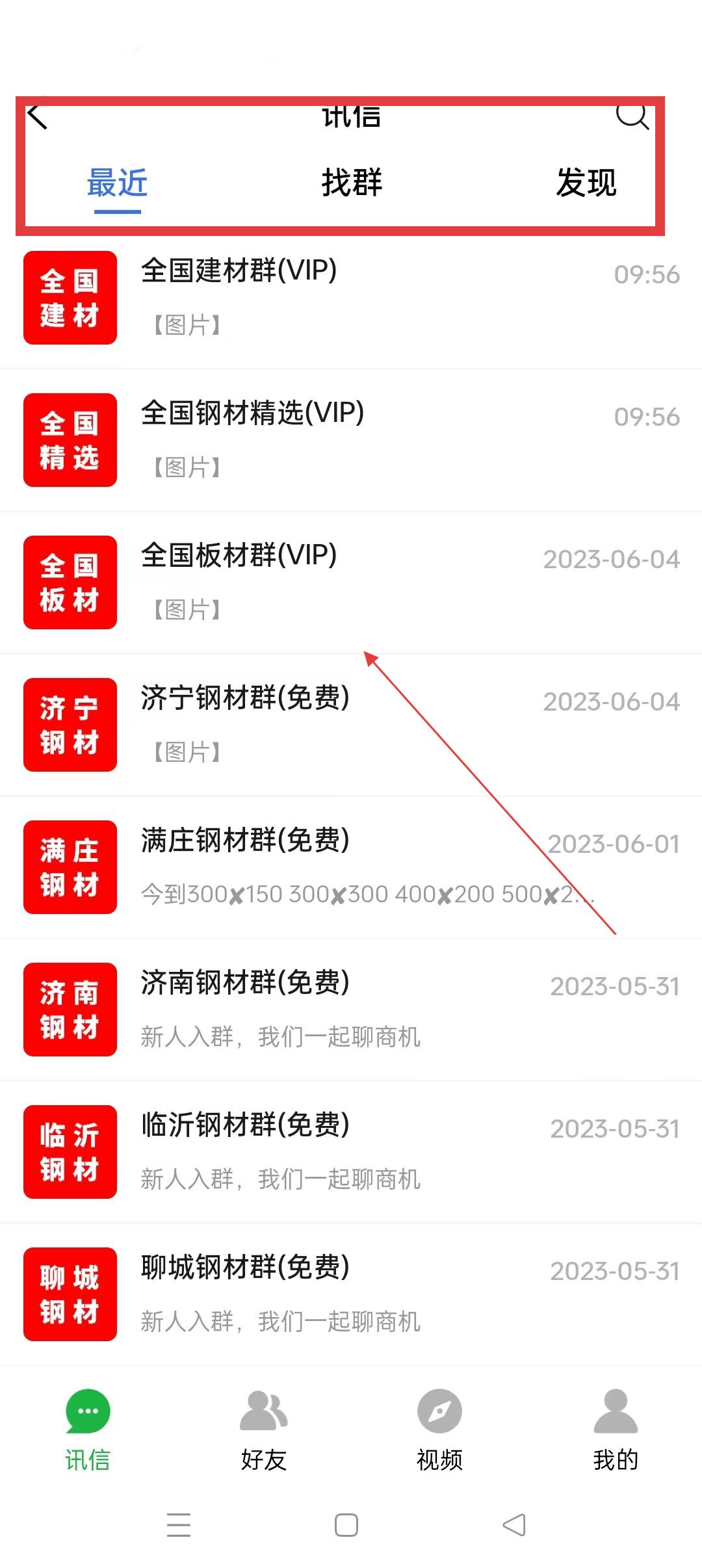Open the 济宁钢材群(免费) chat
The height and width of the screenshot is (1568, 702).
tap(351, 725)
